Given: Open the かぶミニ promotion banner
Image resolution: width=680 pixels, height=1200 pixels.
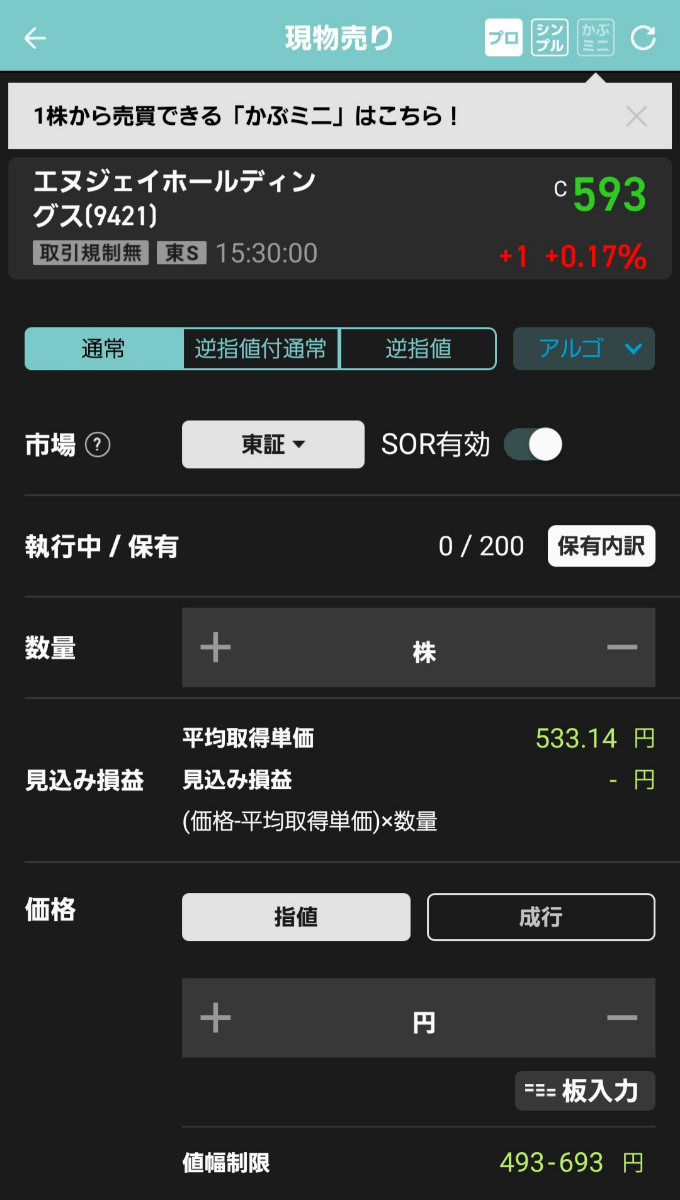Looking at the screenshot, I should (x=300, y=116).
